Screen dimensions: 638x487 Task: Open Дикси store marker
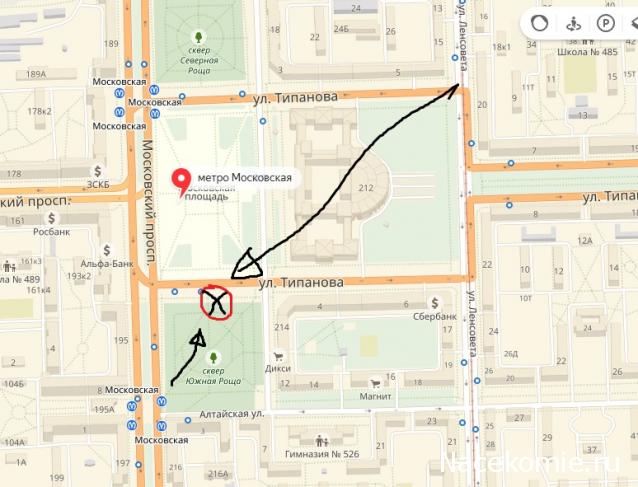pos(279,353)
